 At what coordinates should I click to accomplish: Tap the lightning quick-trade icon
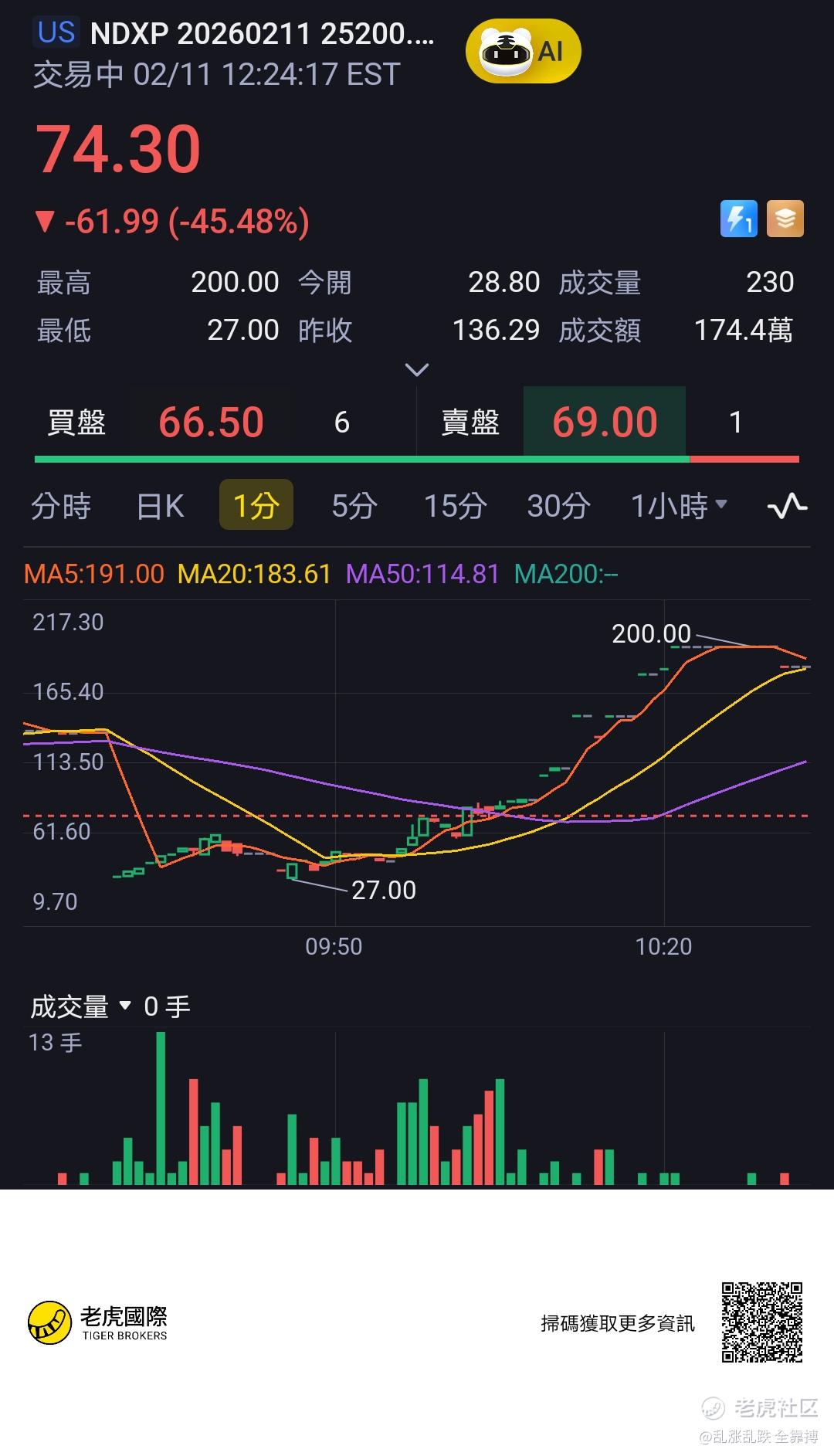pyautogui.click(x=738, y=219)
